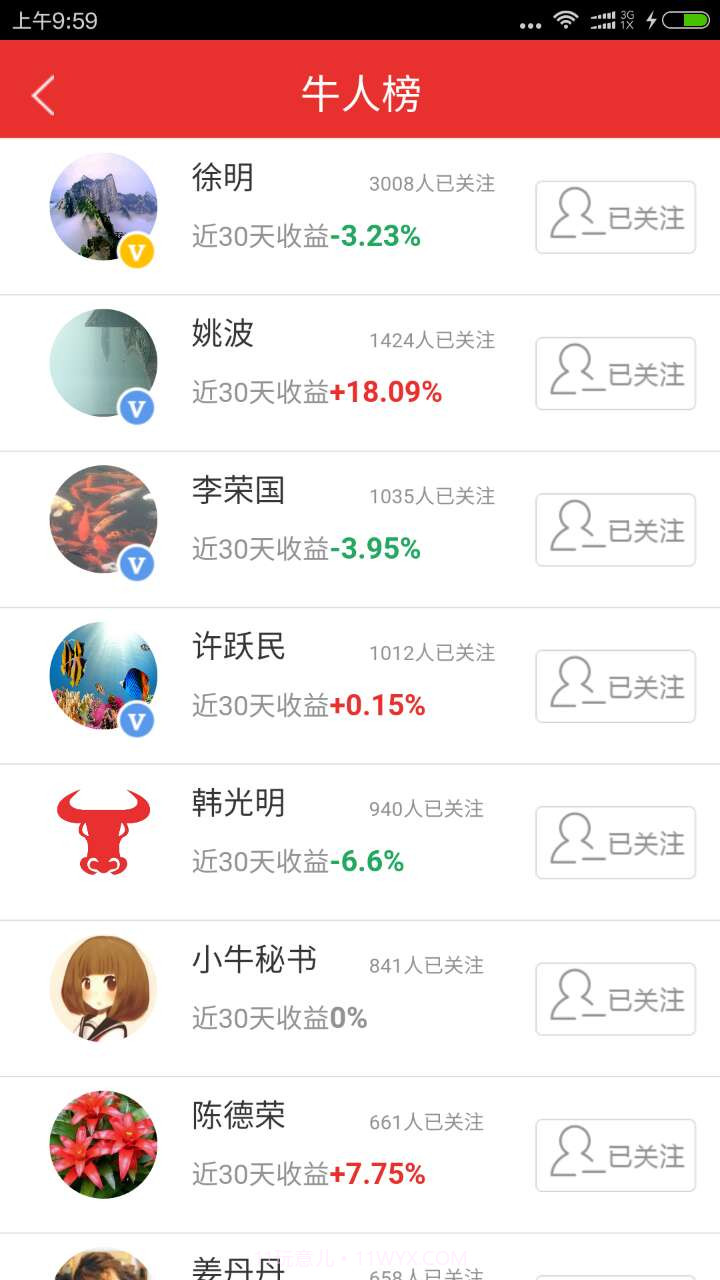The width and height of the screenshot is (720, 1280).
Task: Open 小牛秘书's cartoon girl avatar
Action: [104, 987]
